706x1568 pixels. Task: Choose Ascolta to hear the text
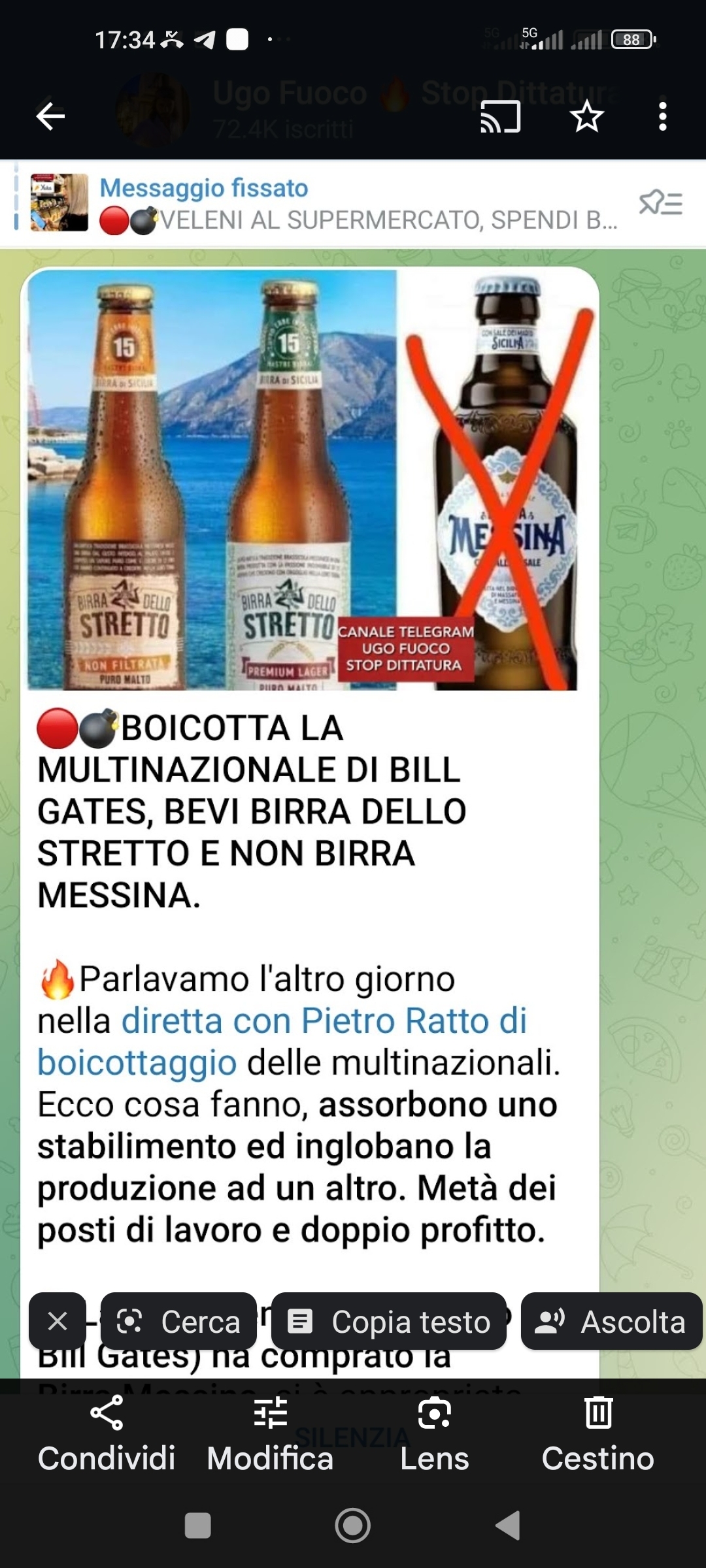pyautogui.click(x=611, y=1321)
